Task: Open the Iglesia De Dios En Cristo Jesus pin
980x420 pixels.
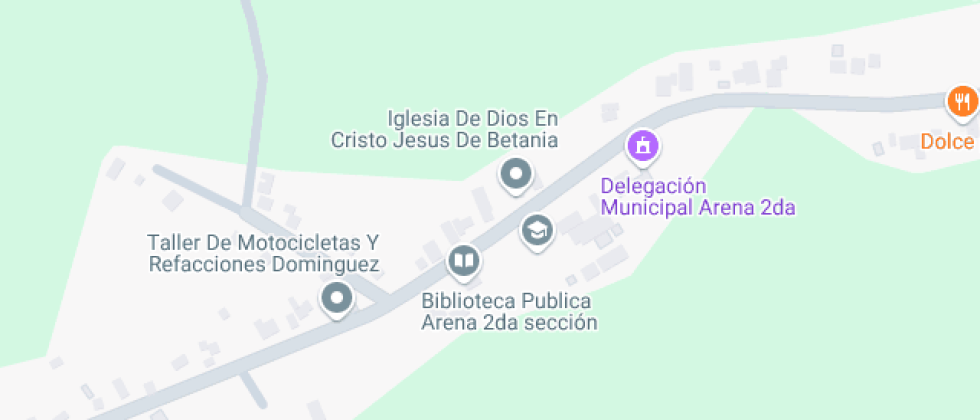Action: point(516,175)
